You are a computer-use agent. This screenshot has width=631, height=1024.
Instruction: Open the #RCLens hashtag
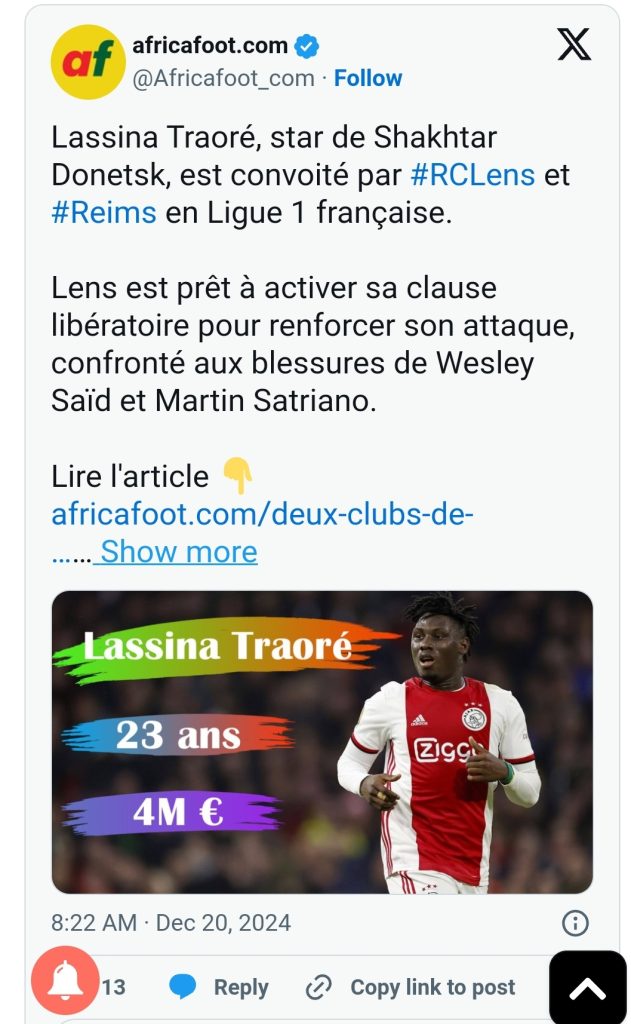point(473,175)
